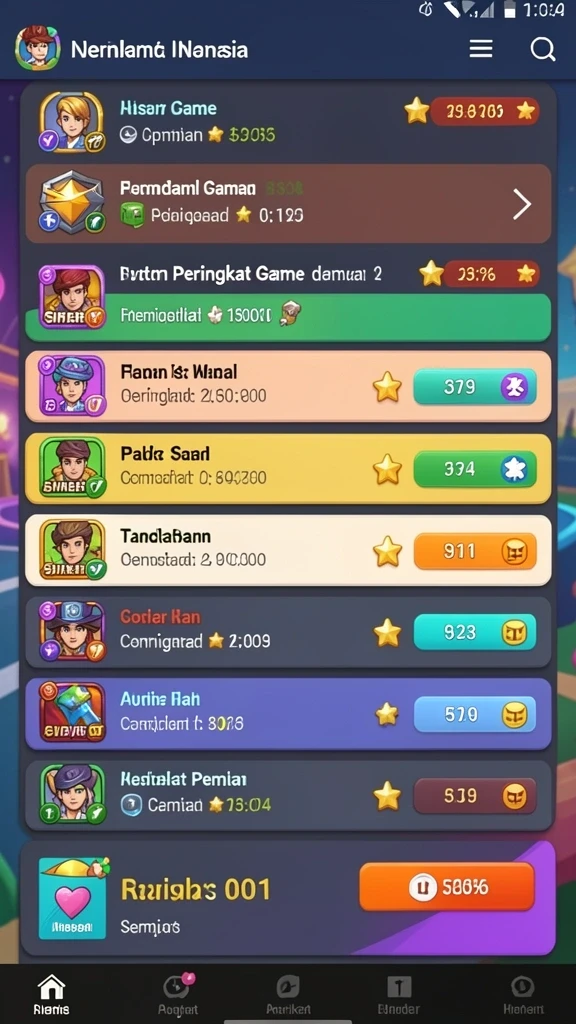
Task: Switch to the Binoder tab
Action: (398, 994)
